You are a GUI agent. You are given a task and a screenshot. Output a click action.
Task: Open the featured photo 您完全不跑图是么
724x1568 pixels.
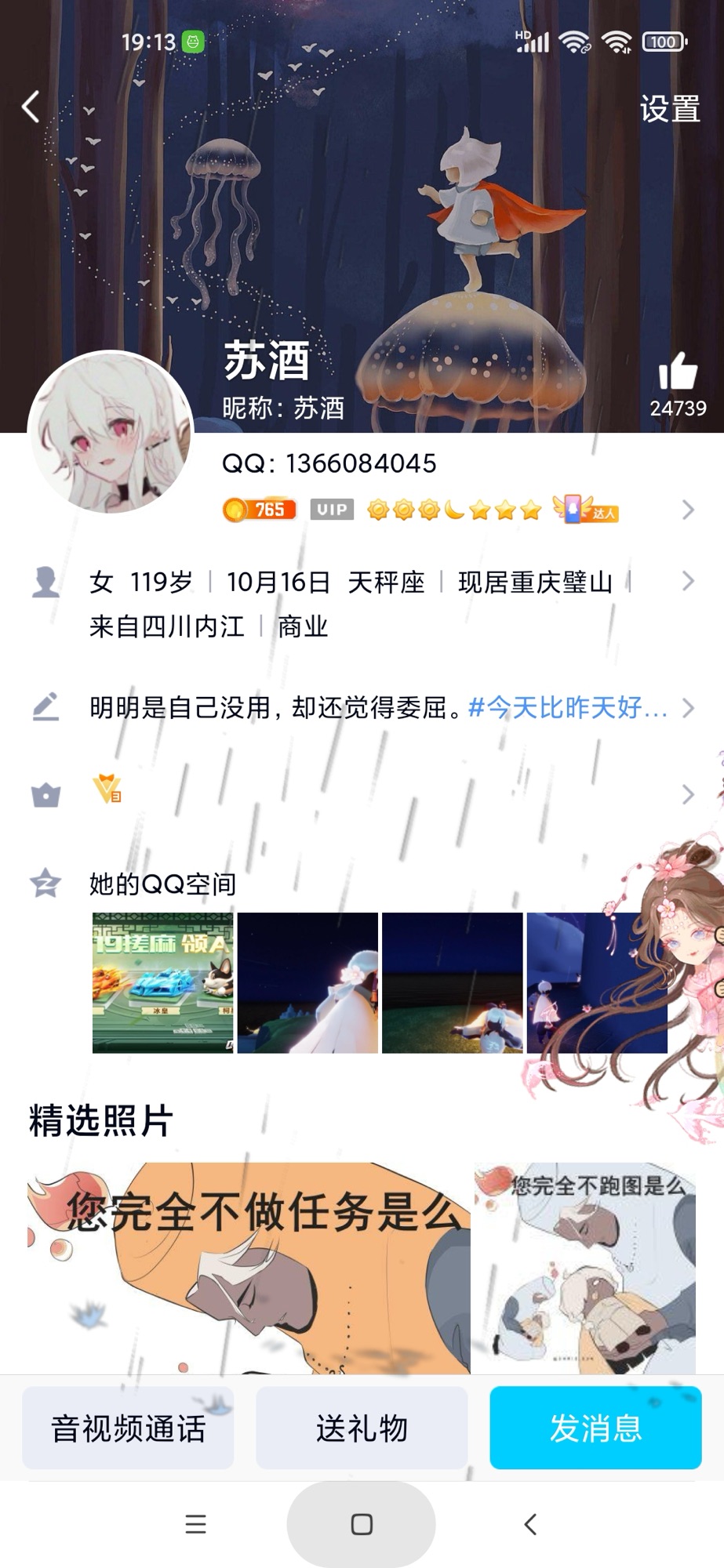pyautogui.click(x=584, y=1268)
